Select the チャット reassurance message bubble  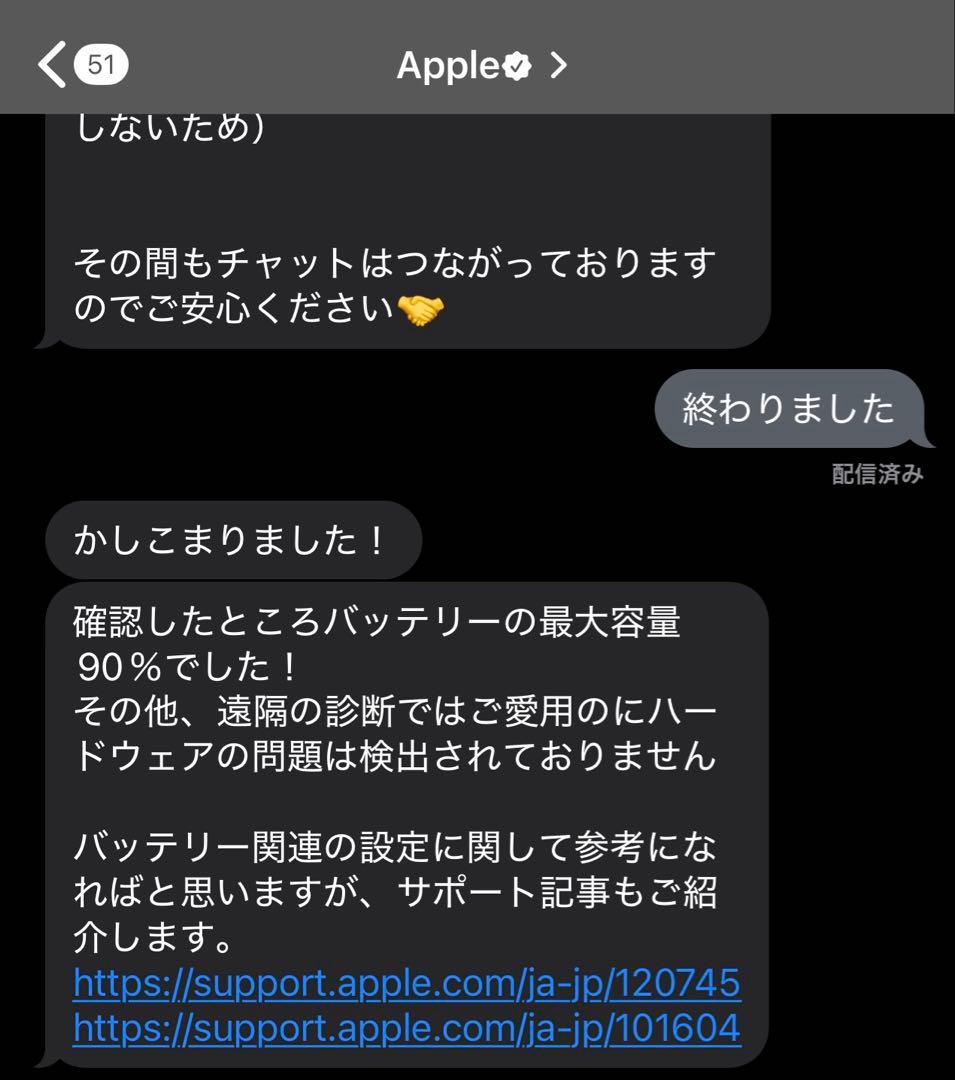pos(400,280)
